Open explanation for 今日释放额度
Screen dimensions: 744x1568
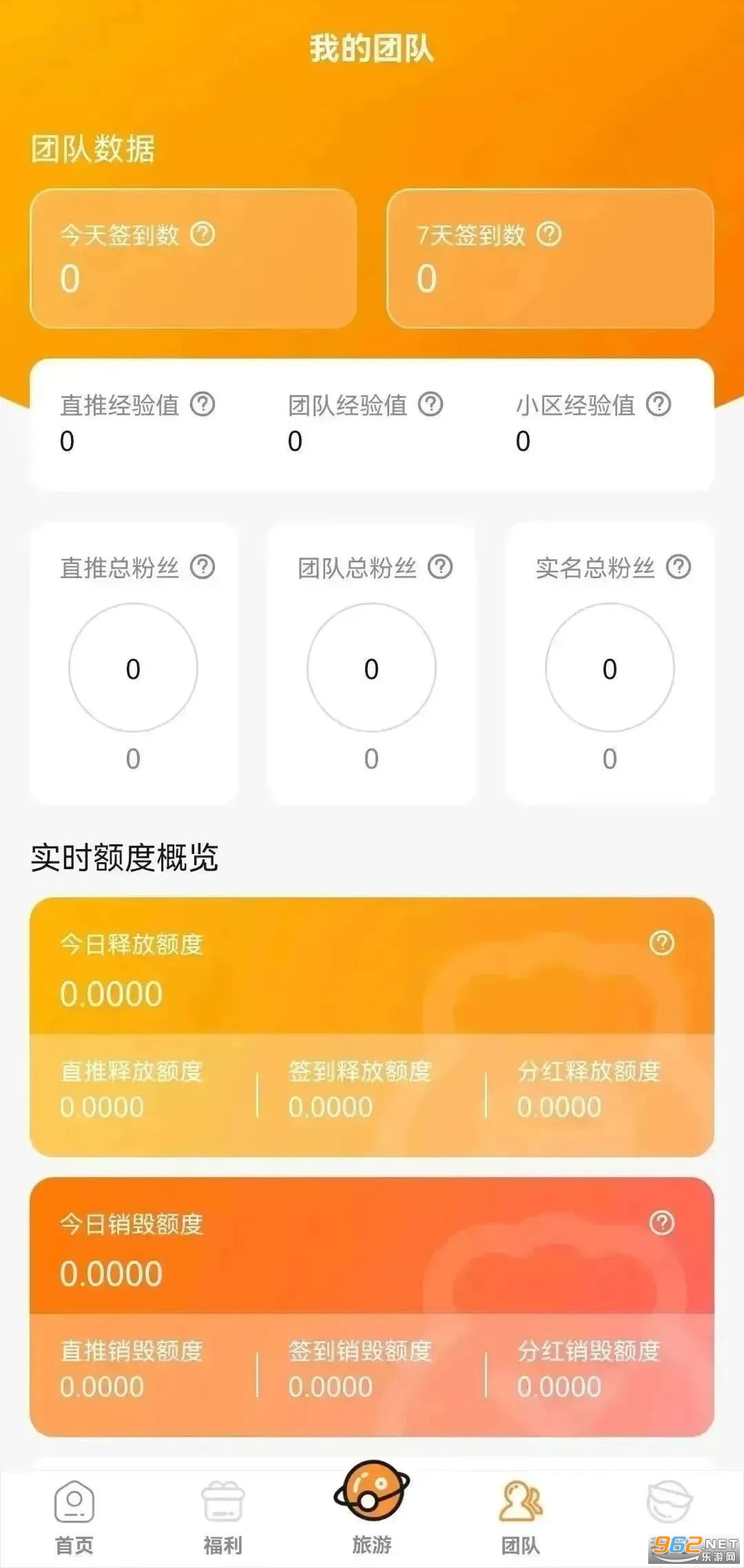click(x=662, y=943)
